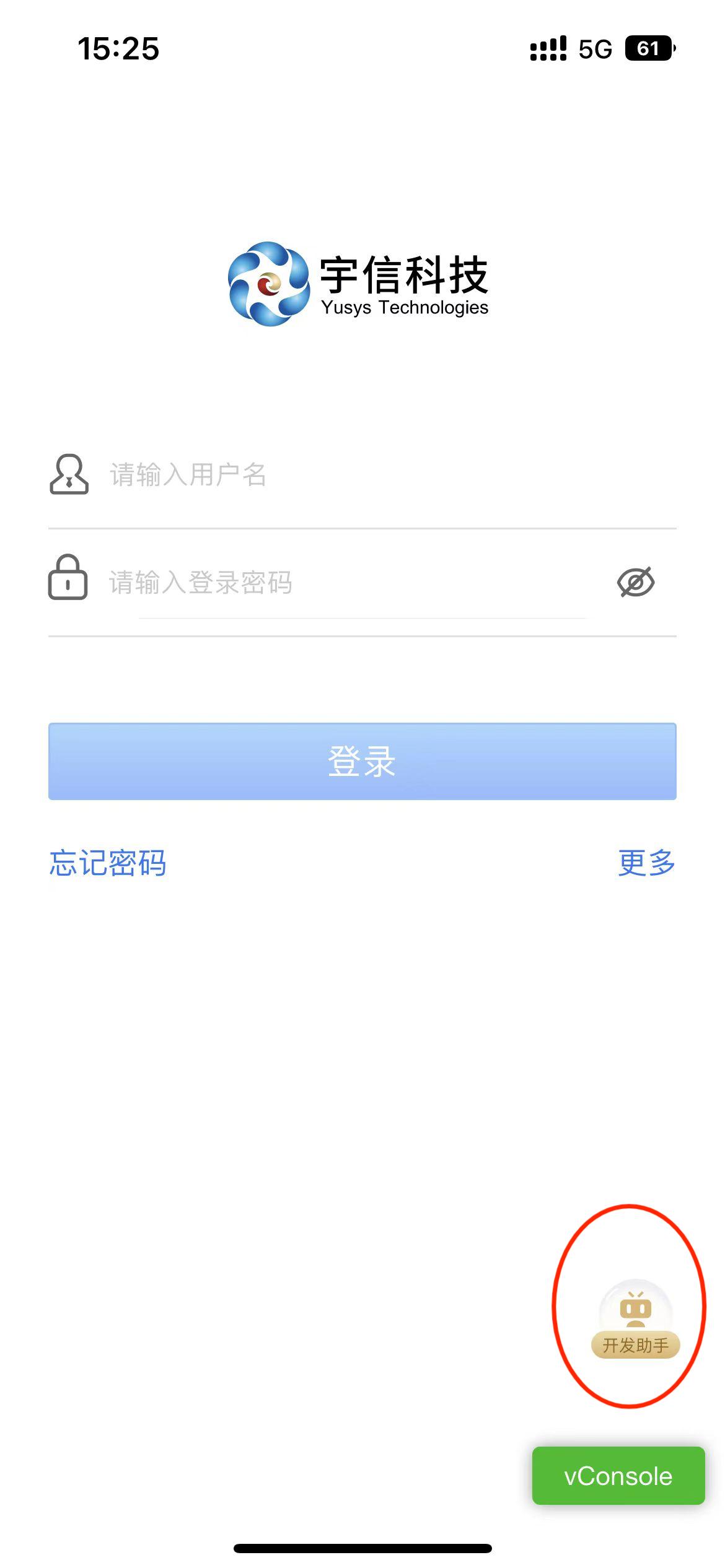Toggle password visibility eye icon
Viewport: 725px width, 1568px height.
coord(636,582)
